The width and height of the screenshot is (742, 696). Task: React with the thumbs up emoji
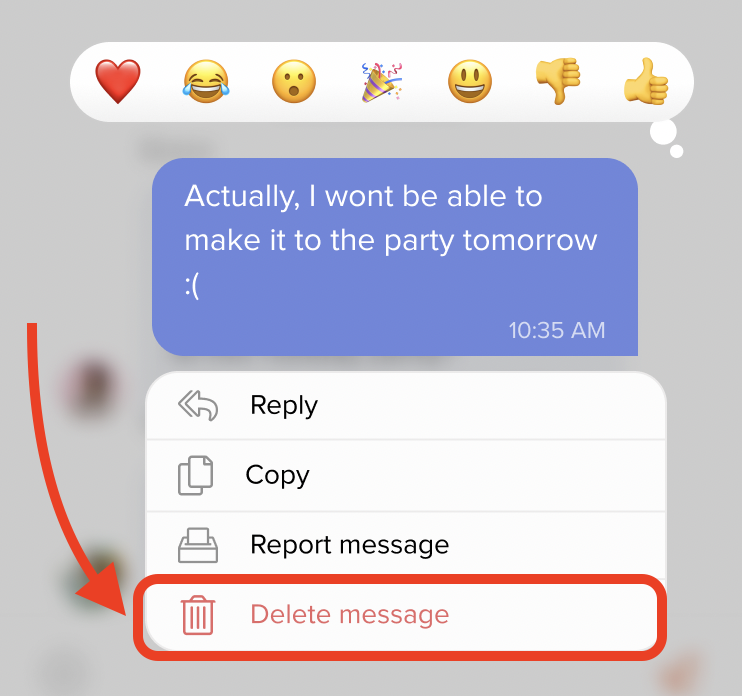(x=645, y=82)
